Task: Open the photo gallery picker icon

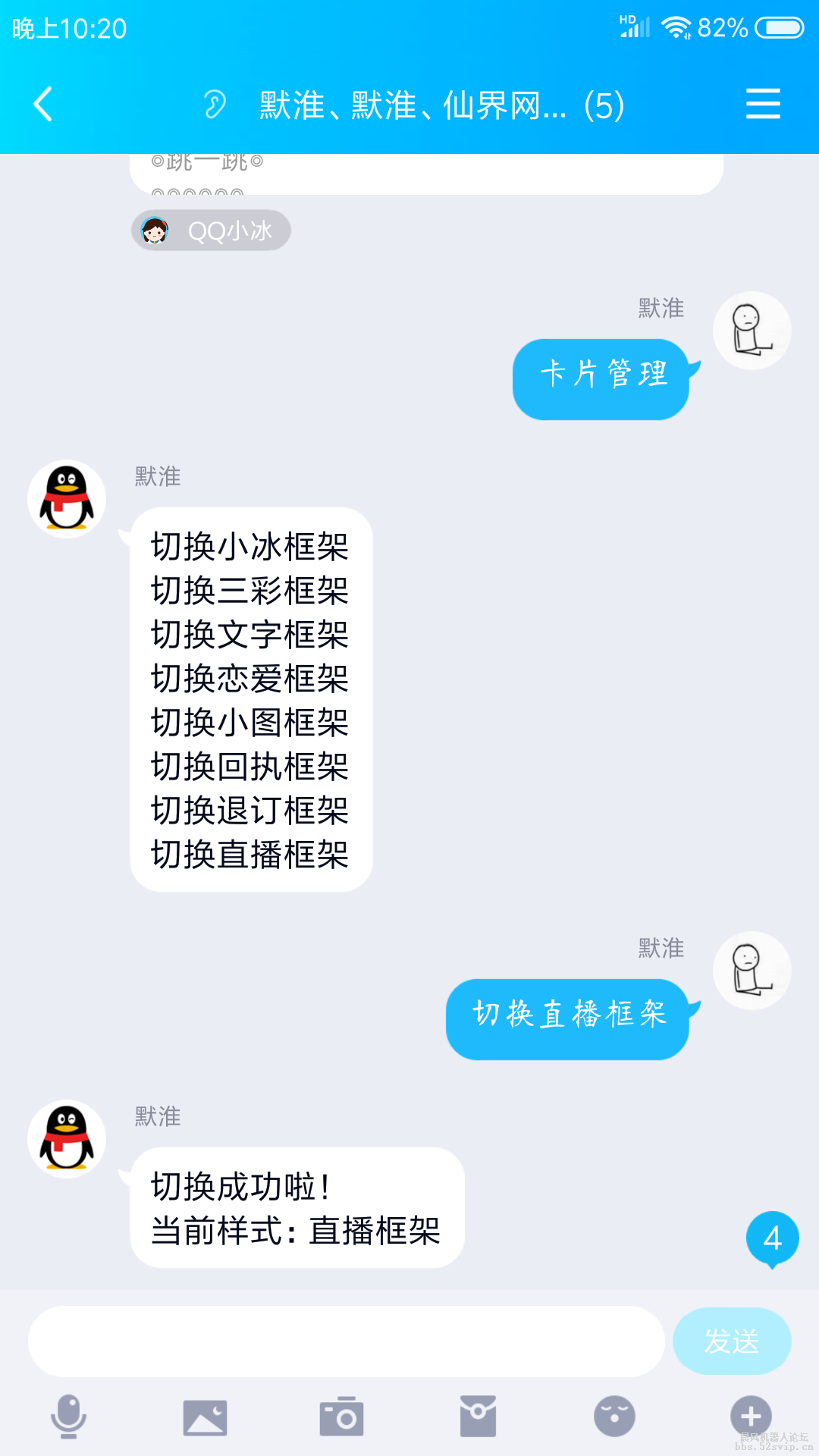Action: (205, 1414)
